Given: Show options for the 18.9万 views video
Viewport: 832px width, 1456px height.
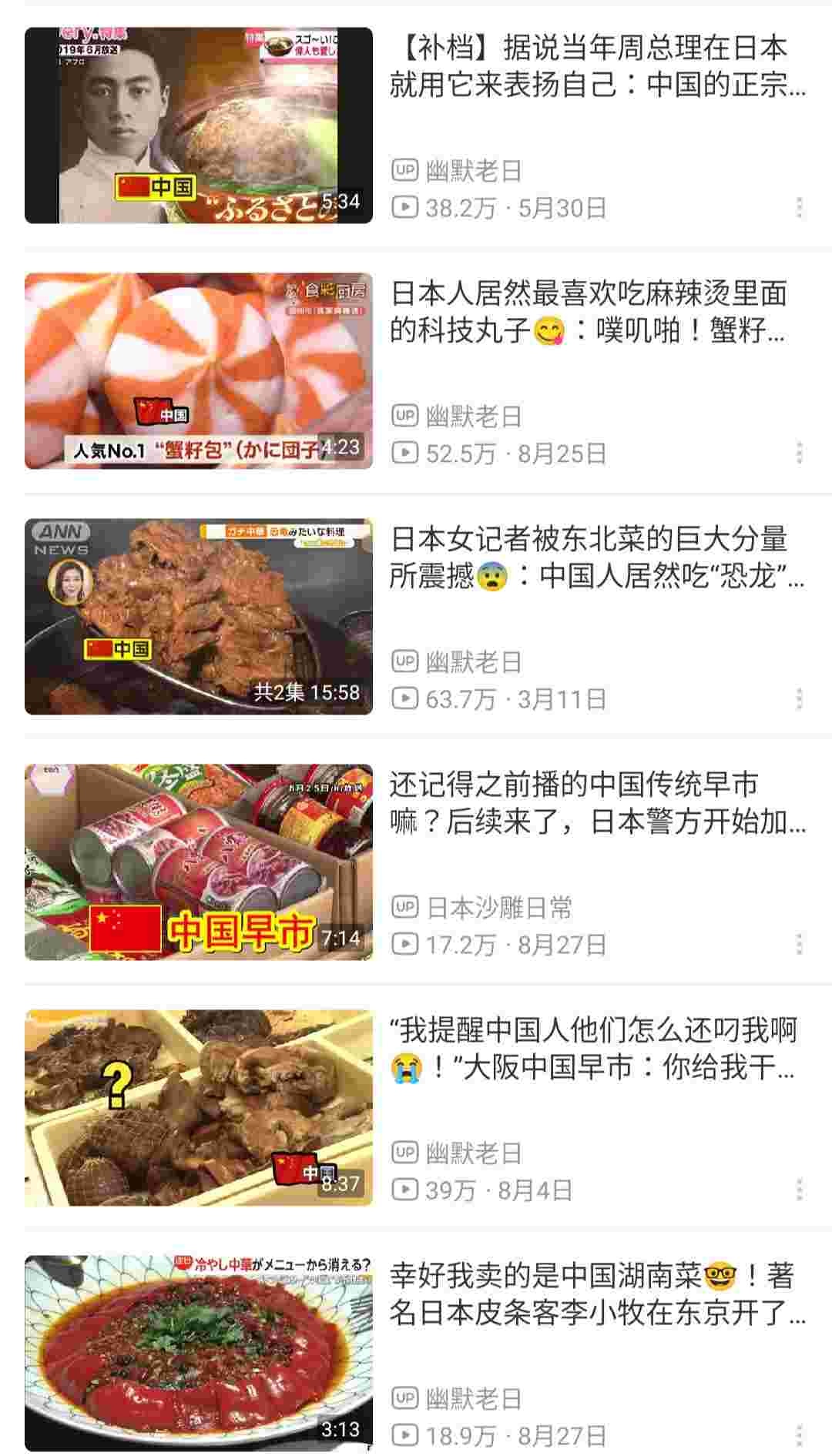Looking at the screenshot, I should click(800, 1435).
